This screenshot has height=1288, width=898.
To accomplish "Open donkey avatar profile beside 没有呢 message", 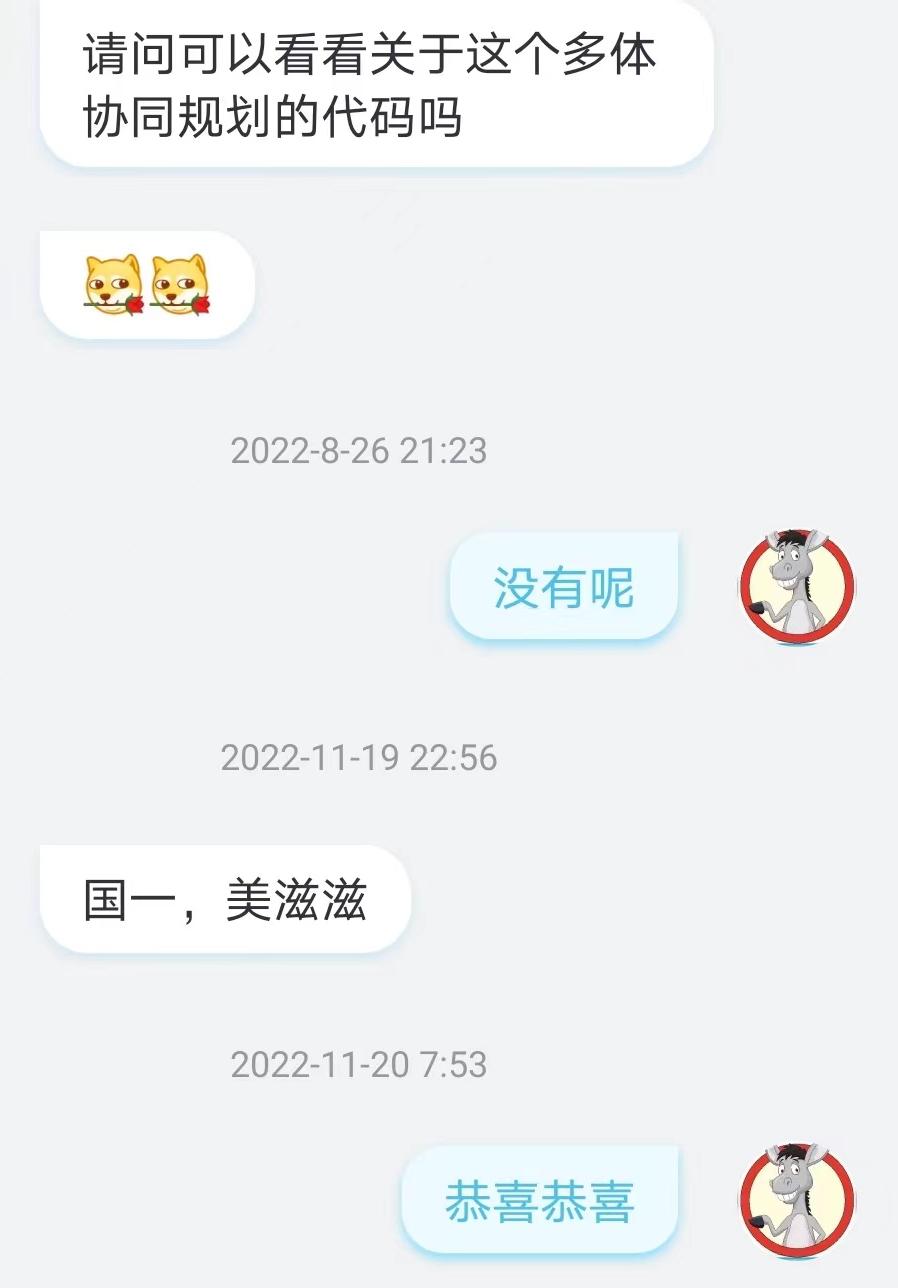I will pos(797,586).
